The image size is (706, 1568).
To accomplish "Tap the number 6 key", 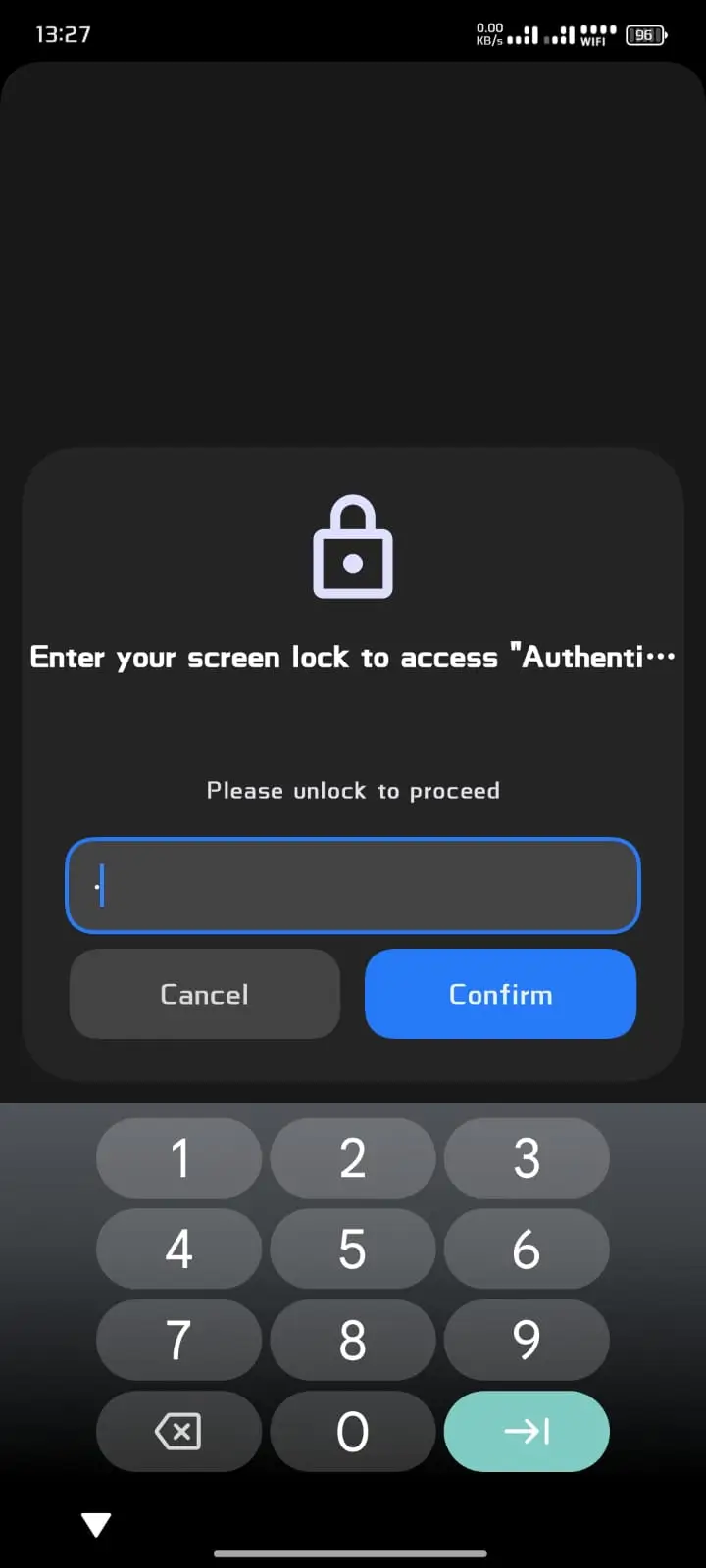I will 527,1249.
